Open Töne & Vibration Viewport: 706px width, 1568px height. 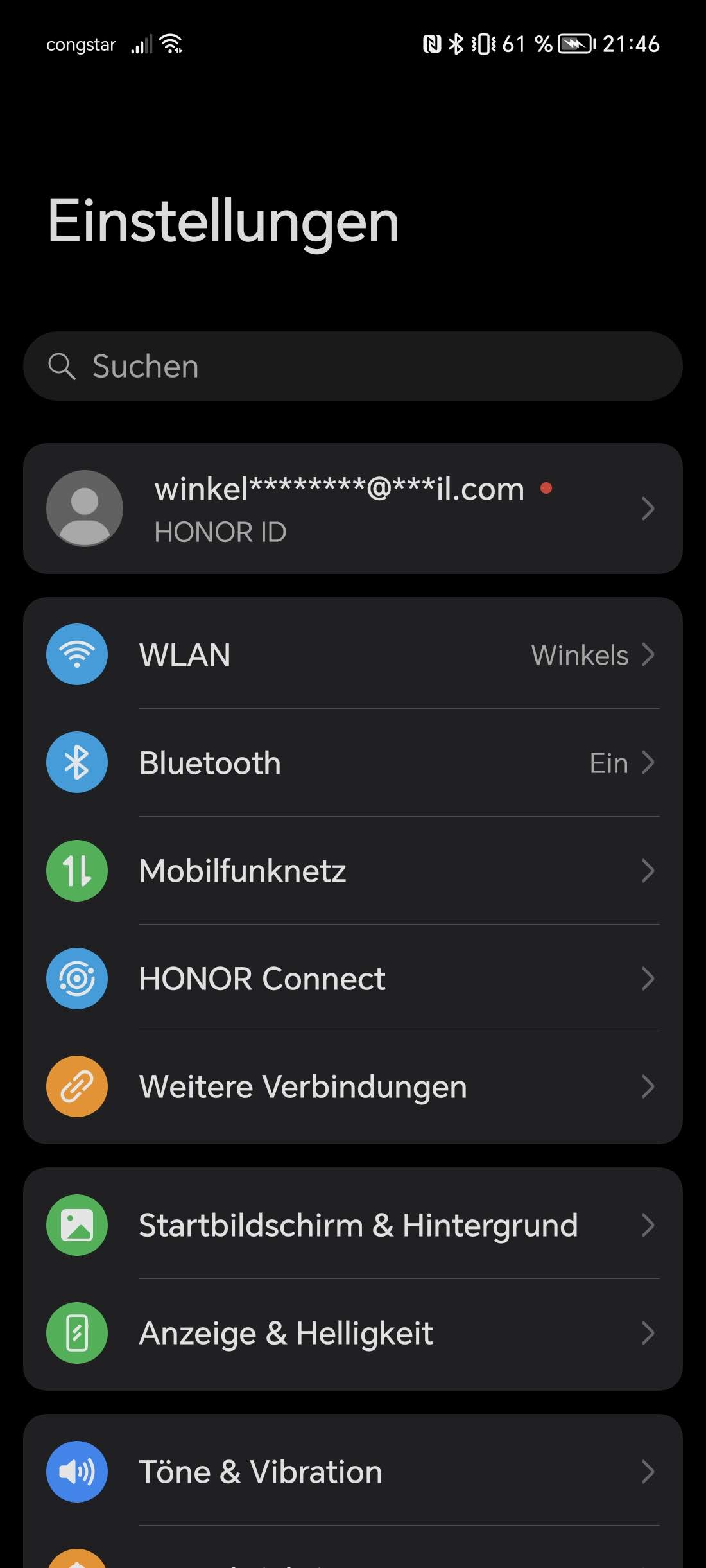point(353,1472)
